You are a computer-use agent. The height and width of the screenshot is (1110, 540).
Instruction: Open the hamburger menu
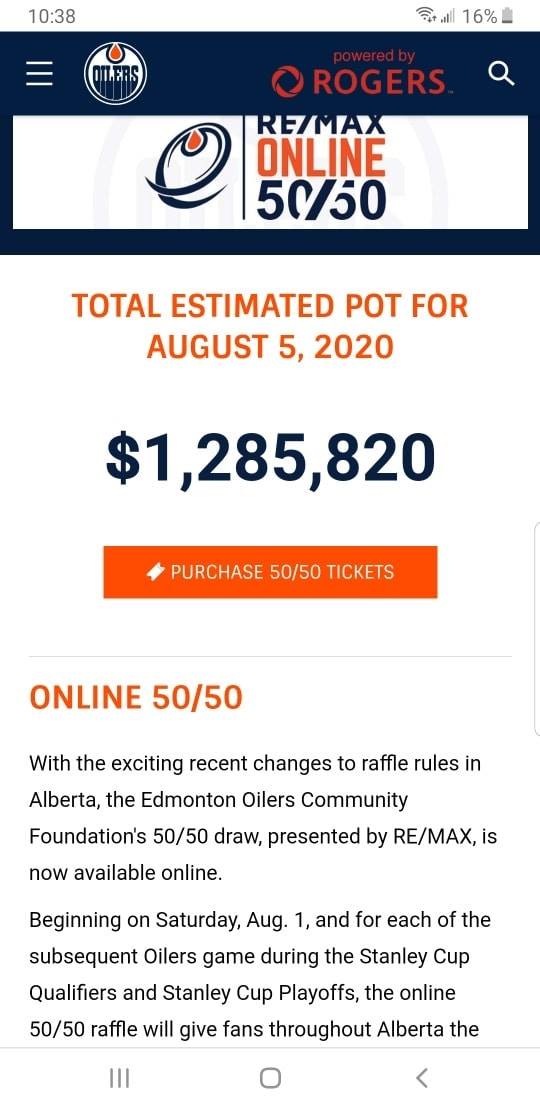coord(40,74)
